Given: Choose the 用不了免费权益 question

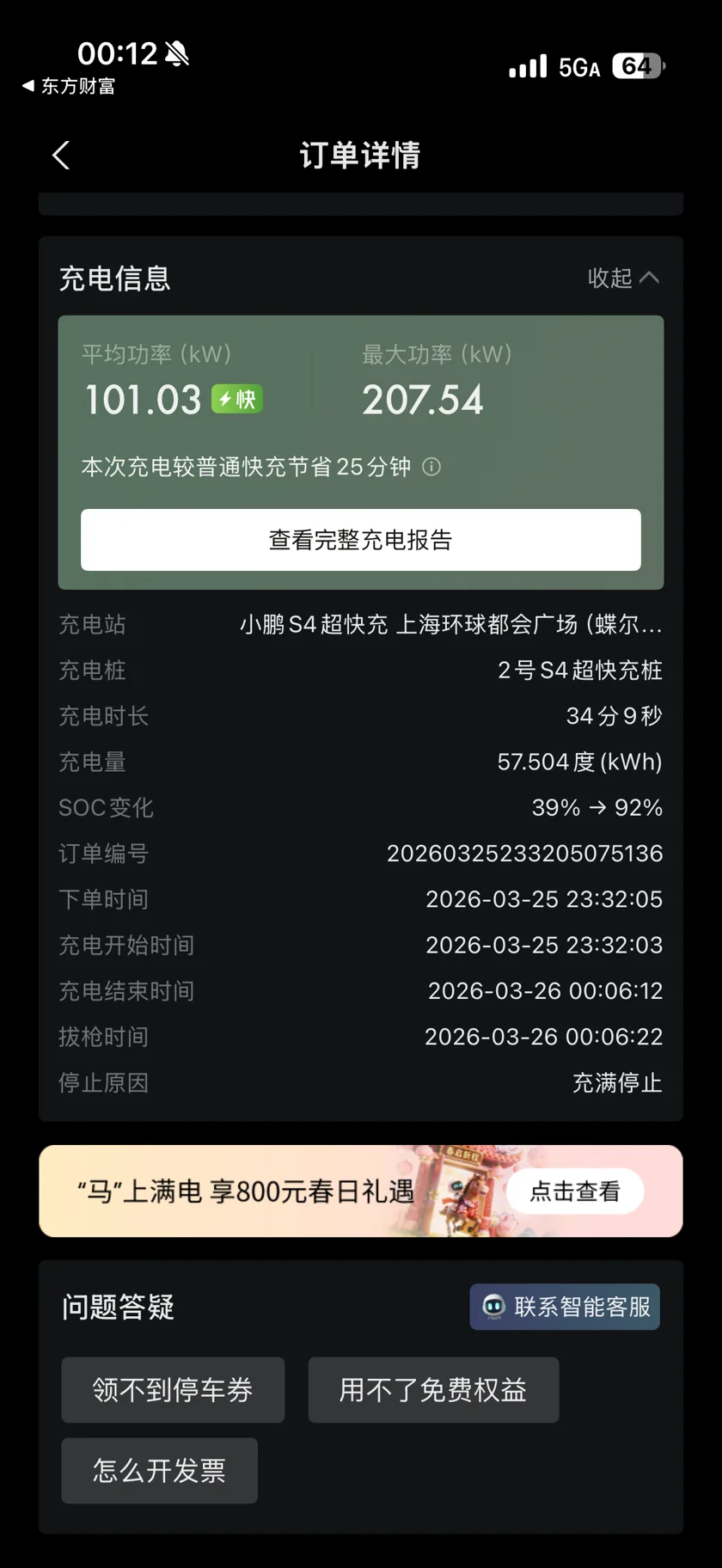Looking at the screenshot, I should click(x=433, y=1390).
